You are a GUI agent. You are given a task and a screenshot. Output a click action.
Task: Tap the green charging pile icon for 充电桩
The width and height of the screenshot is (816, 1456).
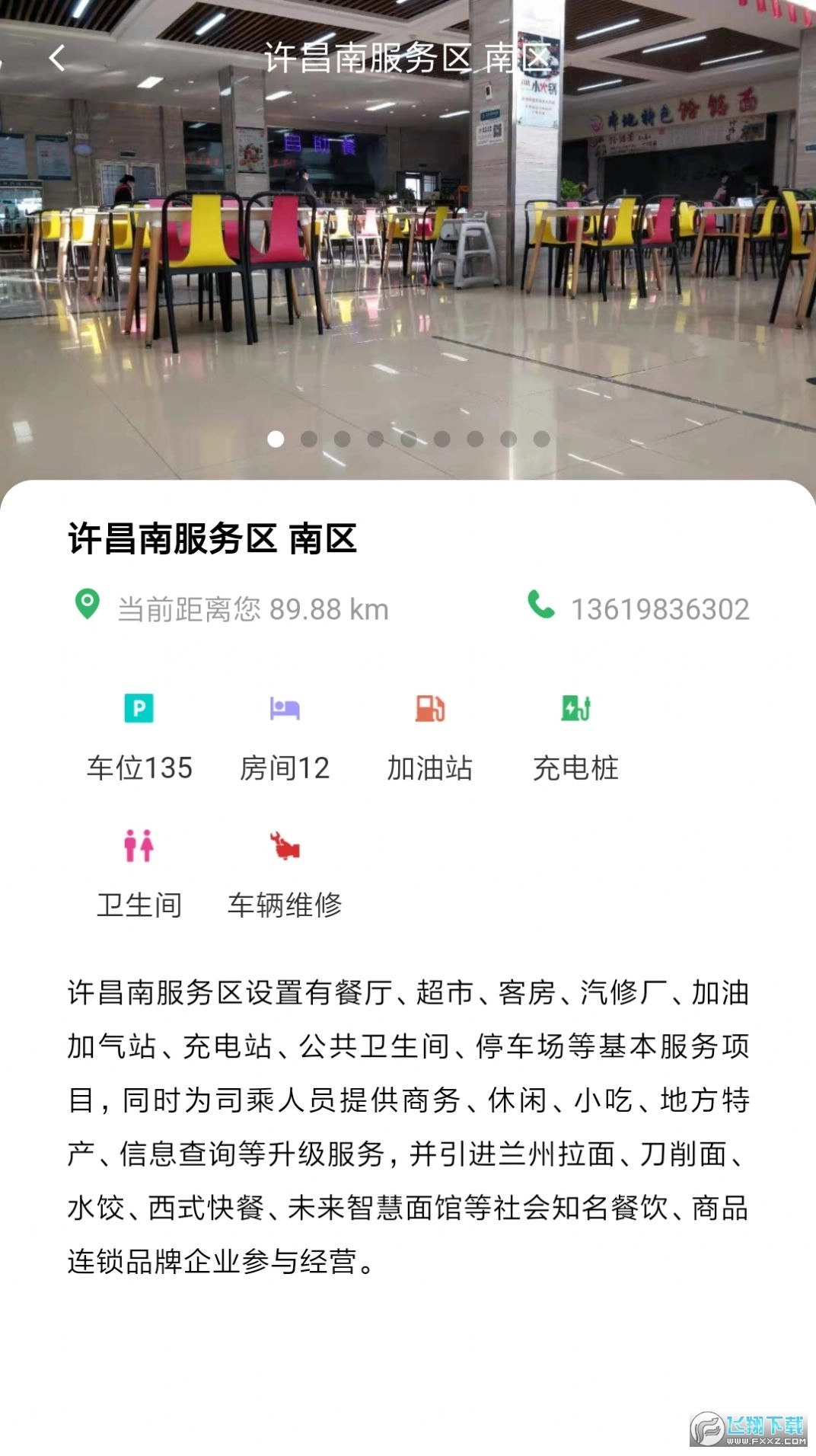point(575,710)
